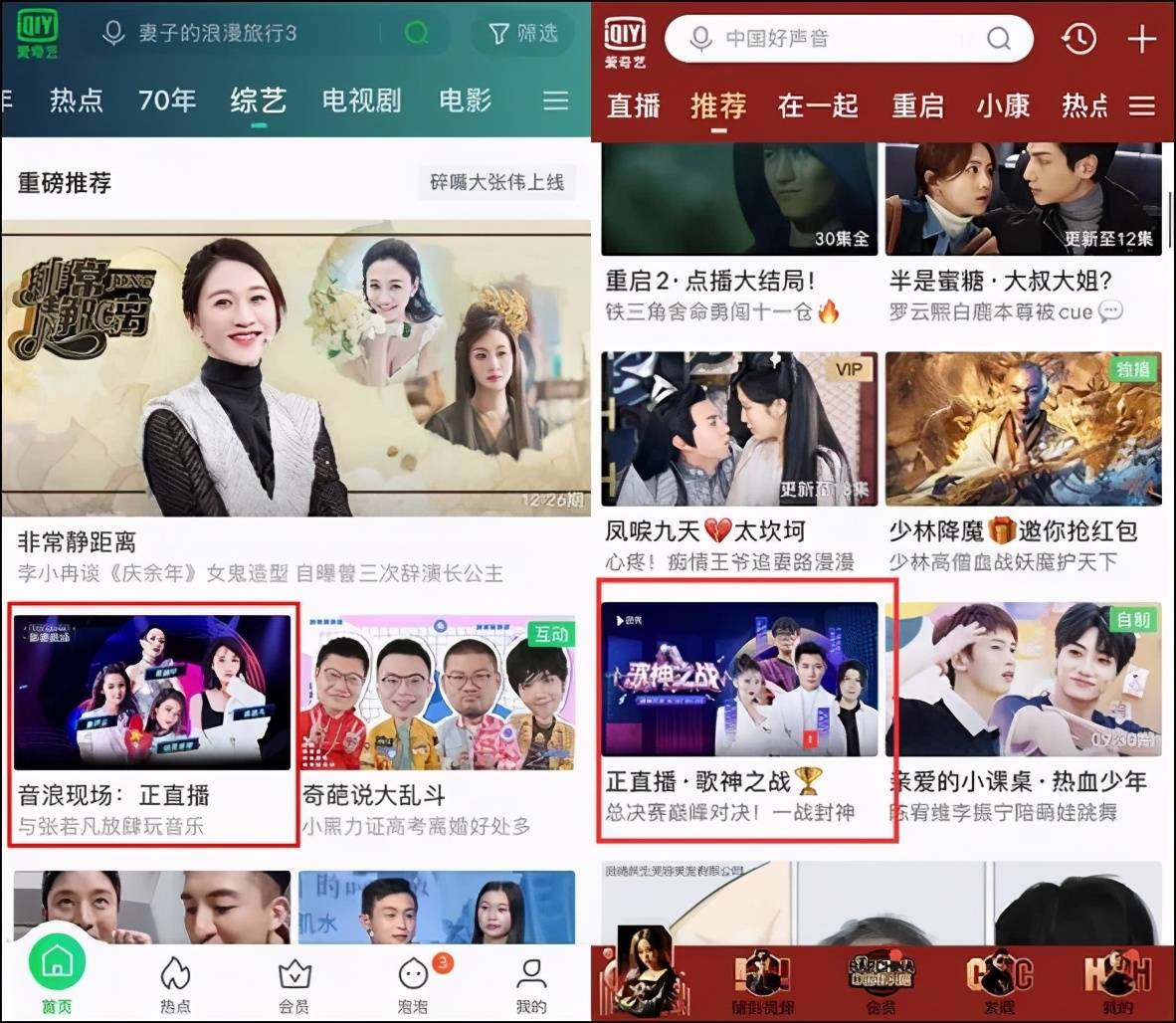This screenshot has height=1023, width=1176.
Task: Switch to the 直播 tab
Action: (634, 105)
